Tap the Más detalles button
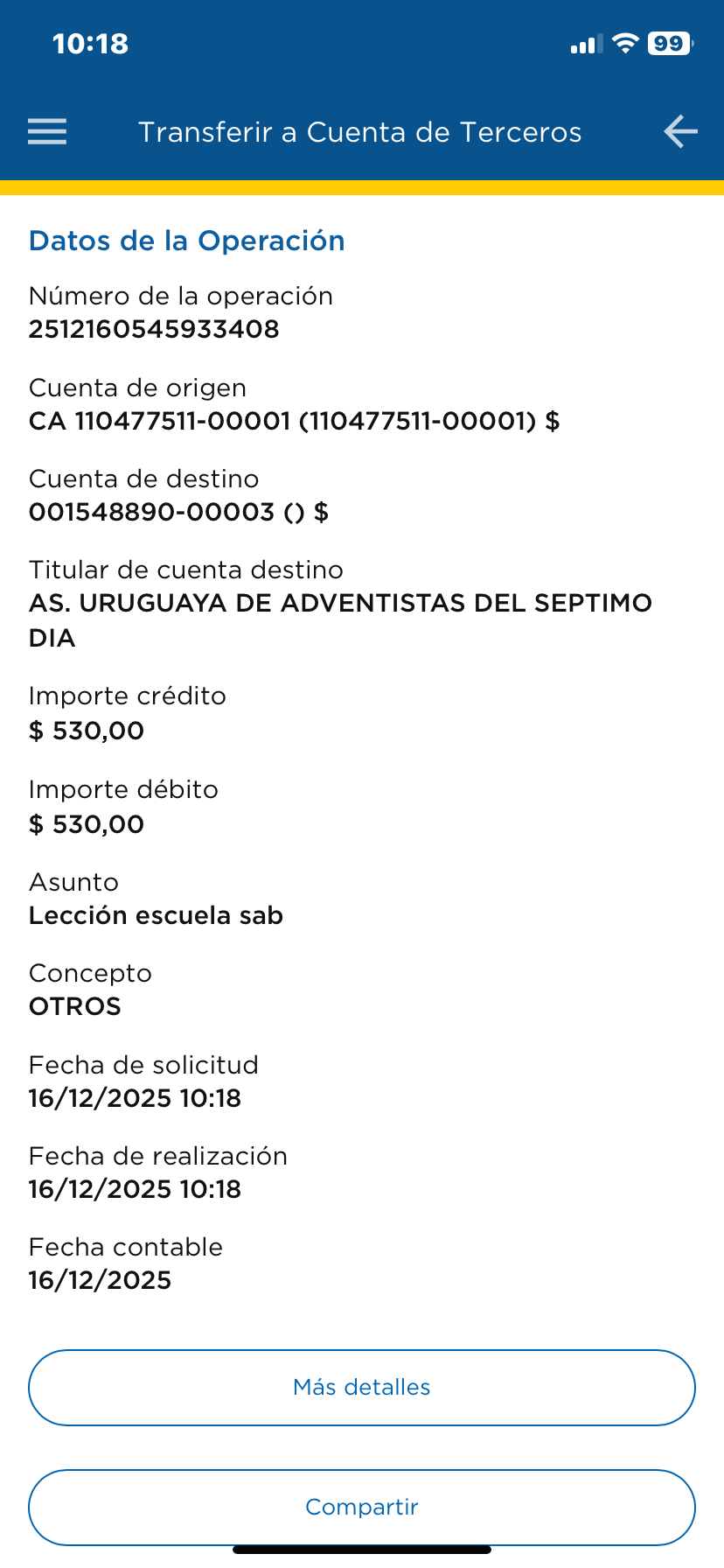 click(362, 1388)
